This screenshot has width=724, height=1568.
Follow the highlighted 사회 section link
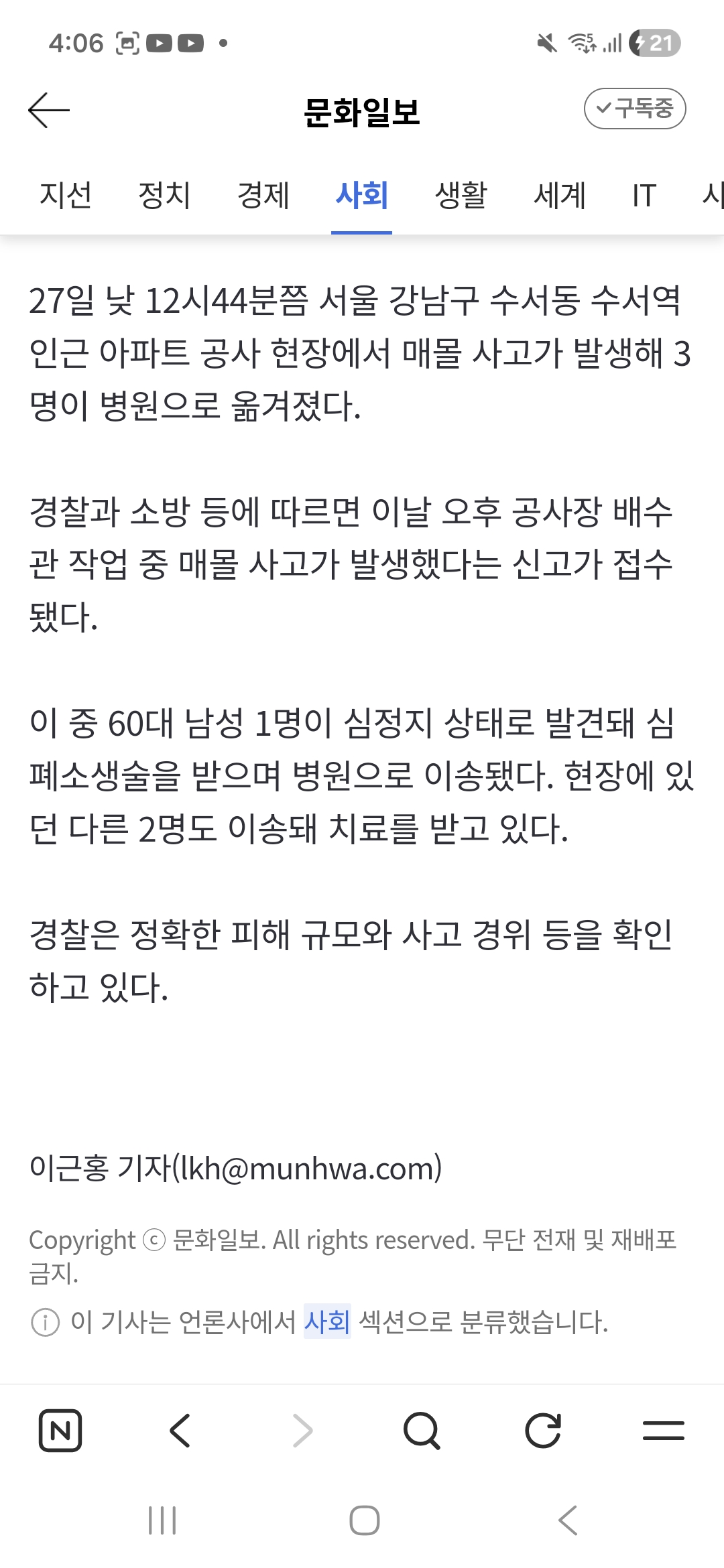327,1321
